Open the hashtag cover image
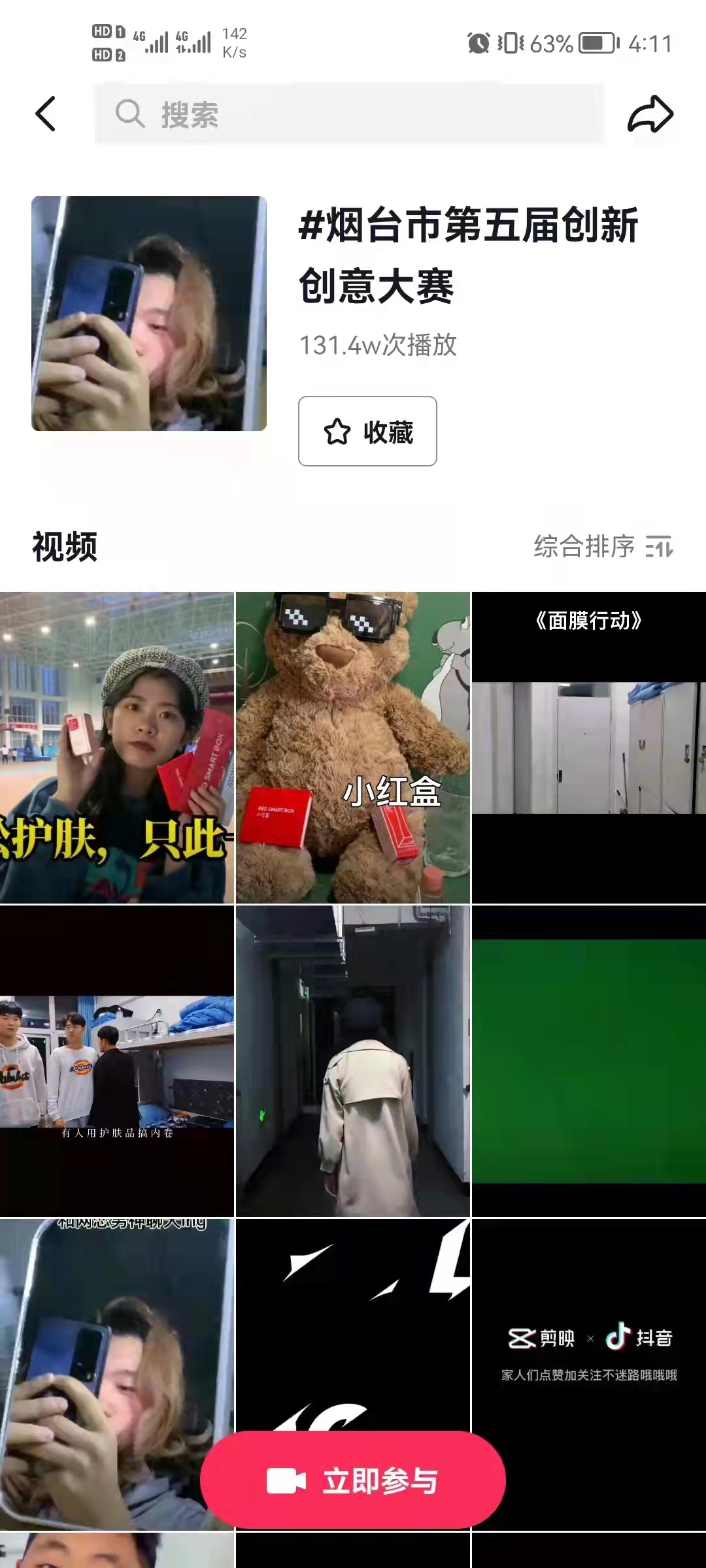The height and width of the screenshot is (1568, 706). [149, 314]
